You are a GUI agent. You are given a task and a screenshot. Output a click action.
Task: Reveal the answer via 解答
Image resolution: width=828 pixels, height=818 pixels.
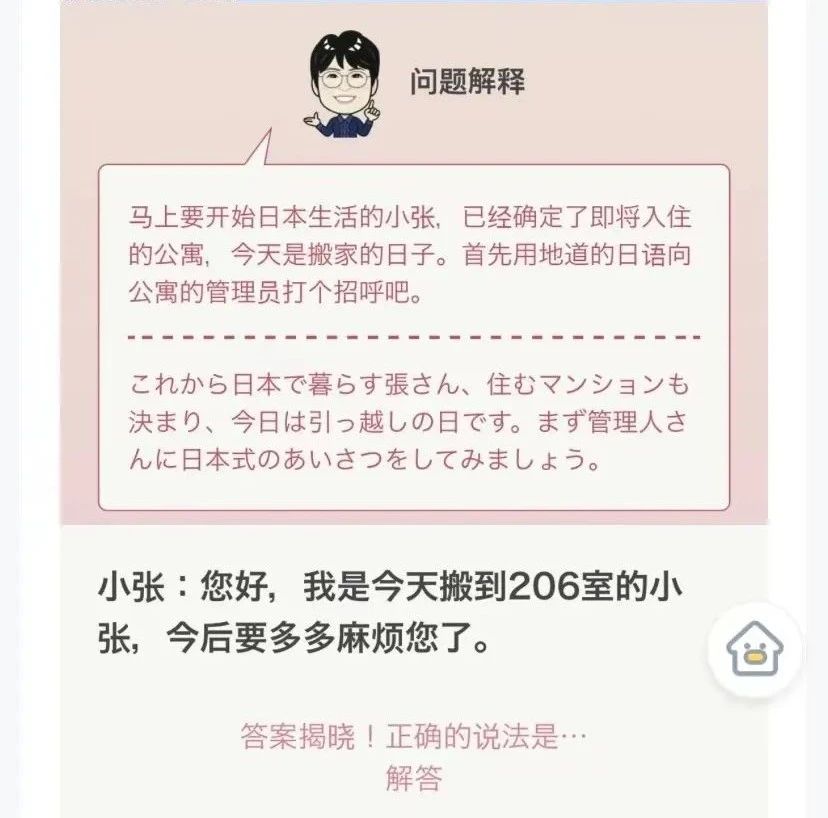413,778
